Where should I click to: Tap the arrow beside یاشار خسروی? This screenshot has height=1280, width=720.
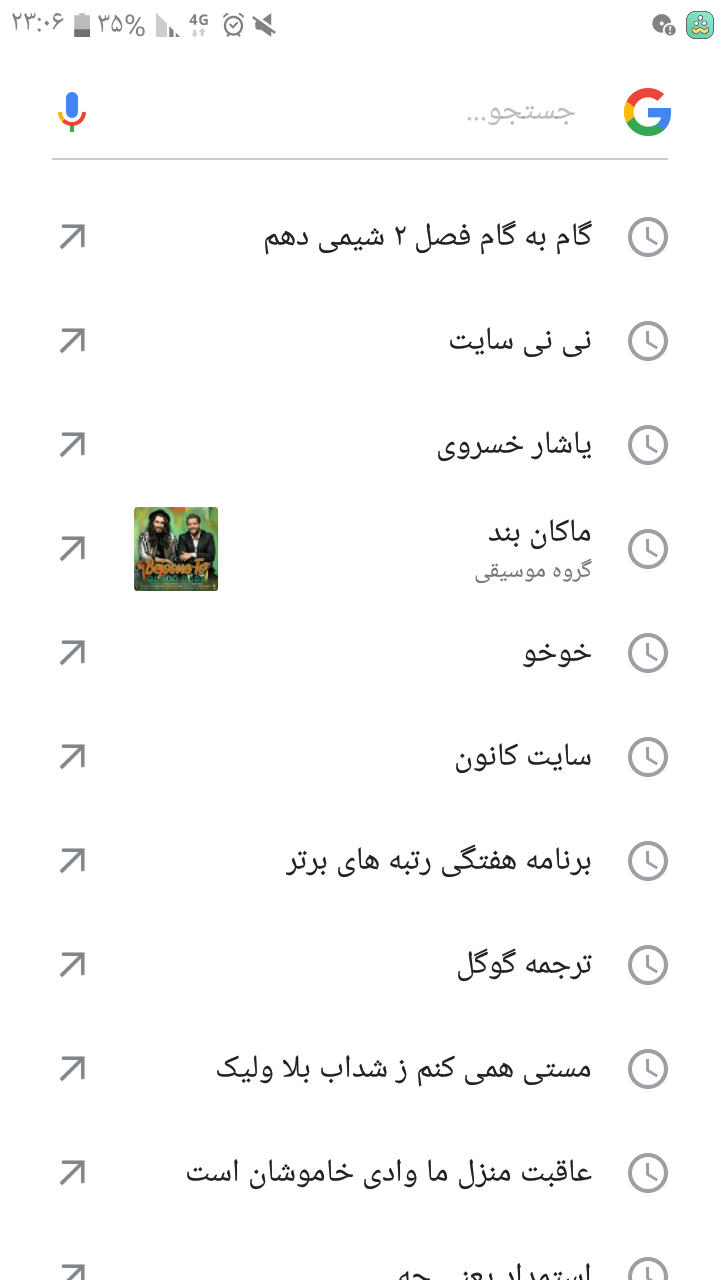[x=72, y=446]
